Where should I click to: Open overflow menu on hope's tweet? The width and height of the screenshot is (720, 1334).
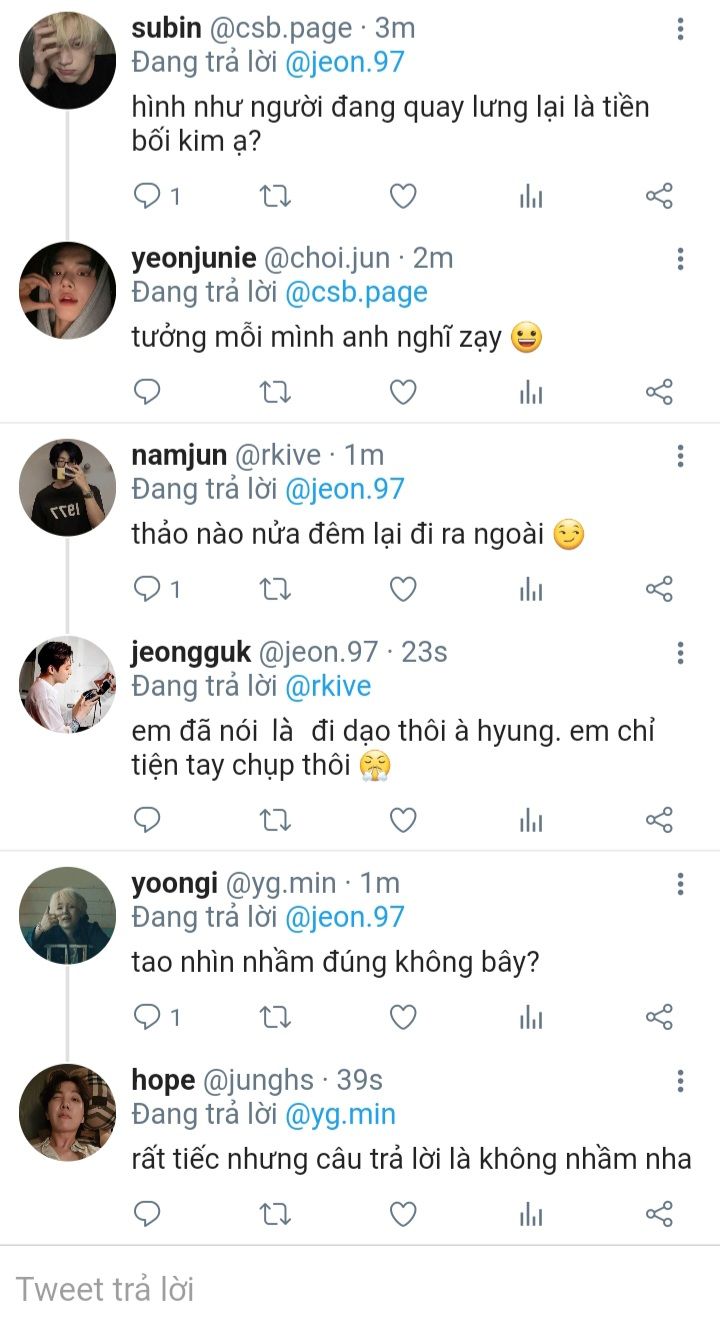tap(680, 1080)
